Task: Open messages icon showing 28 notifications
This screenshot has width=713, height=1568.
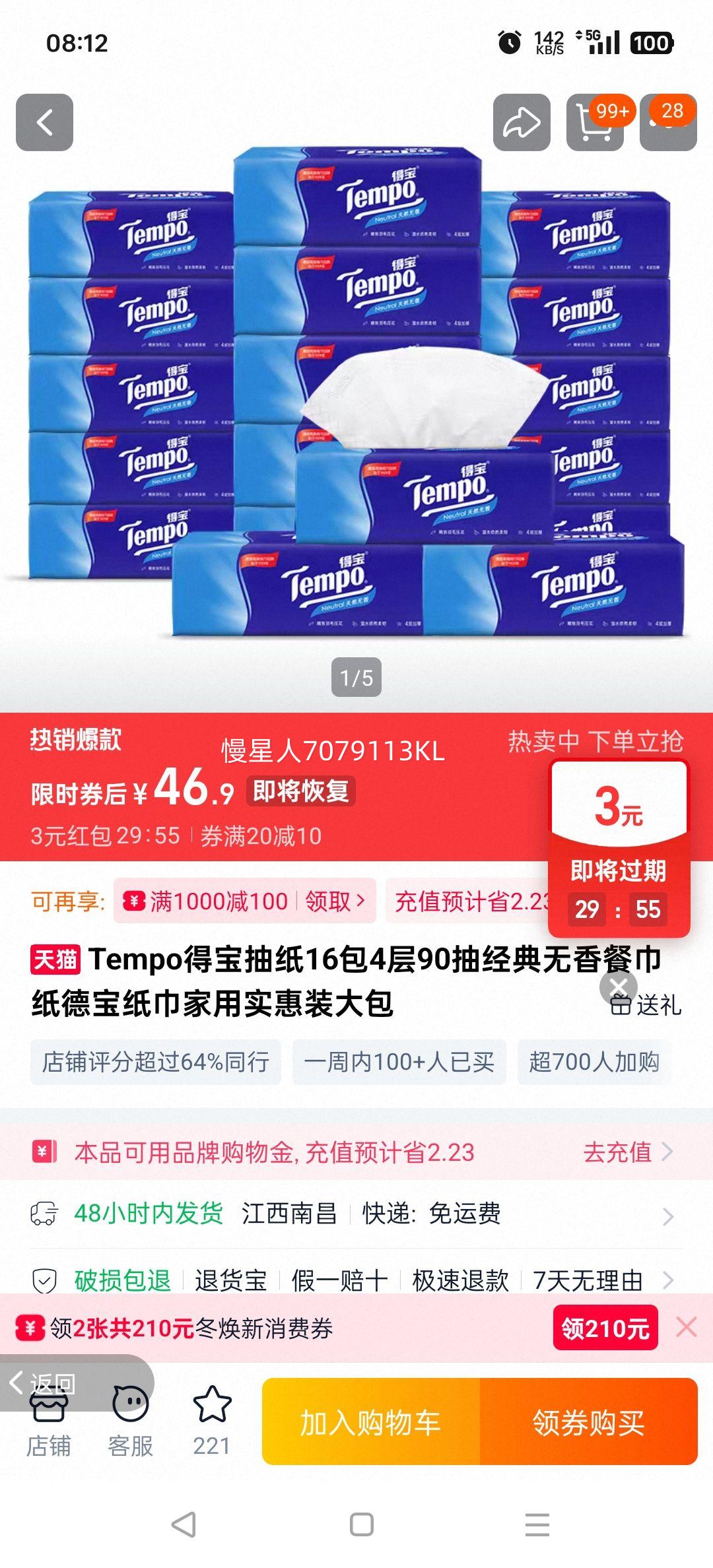Action: pyautogui.click(x=668, y=121)
